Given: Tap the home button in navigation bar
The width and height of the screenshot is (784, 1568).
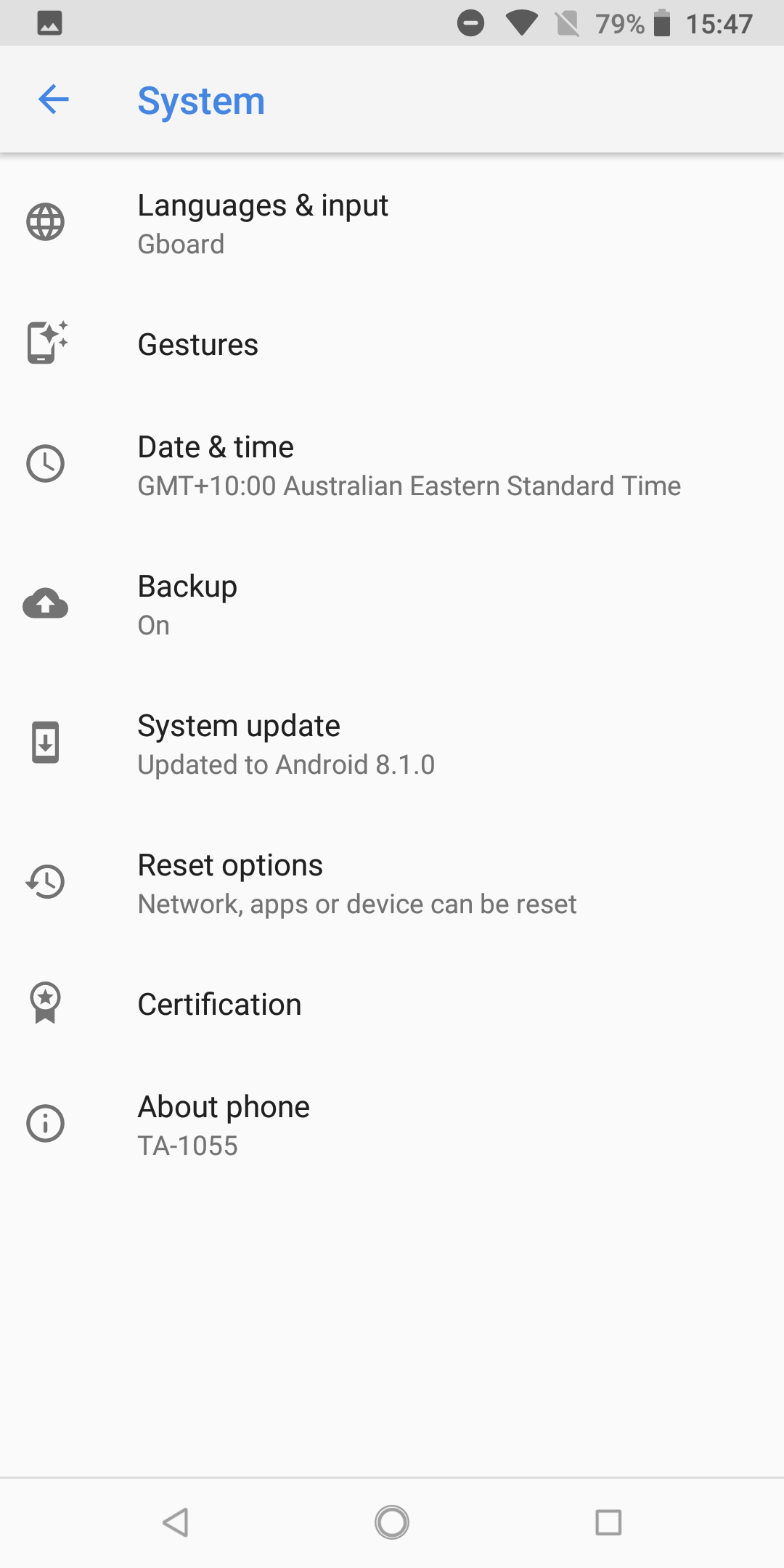Looking at the screenshot, I should (x=392, y=1522).
